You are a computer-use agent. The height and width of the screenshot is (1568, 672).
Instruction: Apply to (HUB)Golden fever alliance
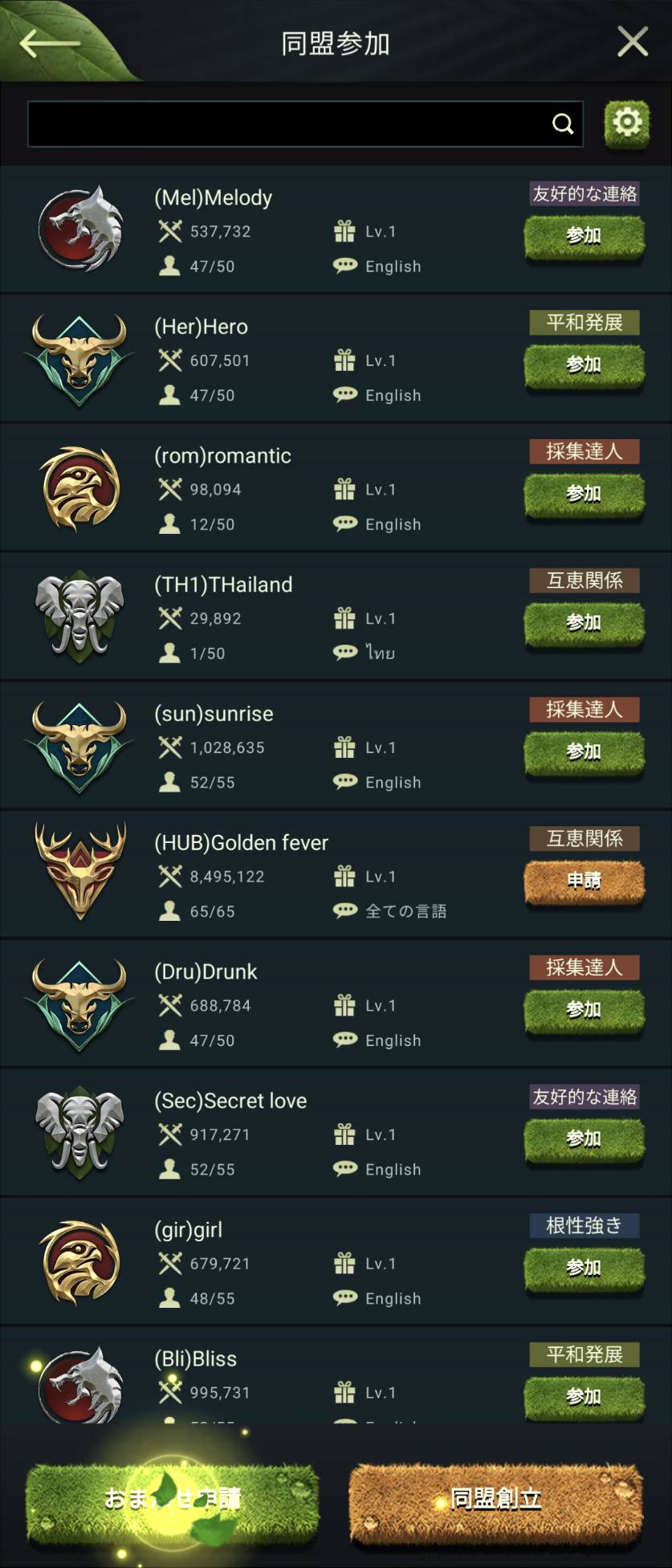tap(584, 882)
